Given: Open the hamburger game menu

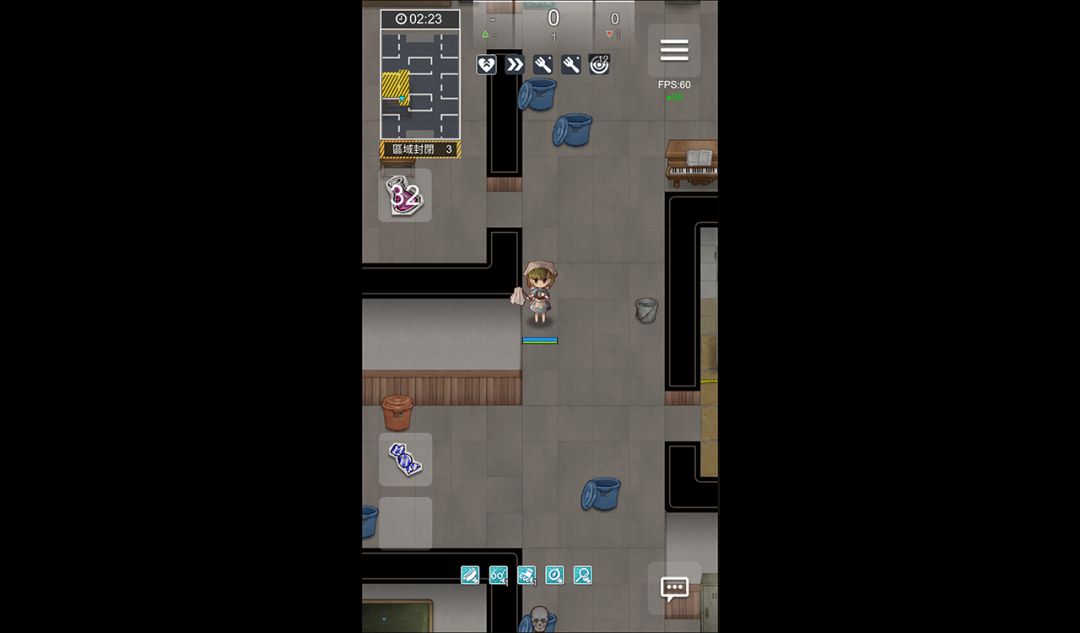Looking at the screenshot, I should 674,50.
